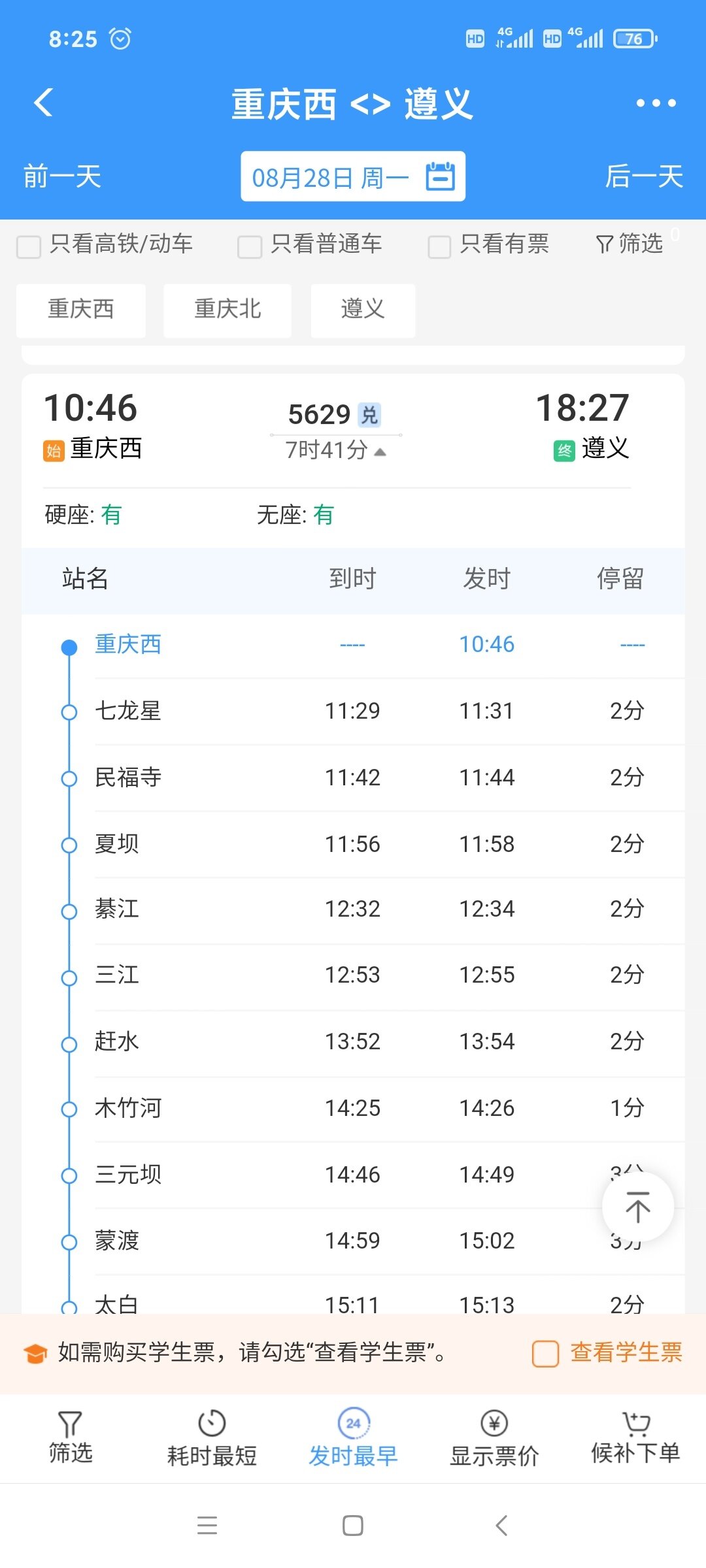Select the 重庆北 station chip

[x=227, y=310]
